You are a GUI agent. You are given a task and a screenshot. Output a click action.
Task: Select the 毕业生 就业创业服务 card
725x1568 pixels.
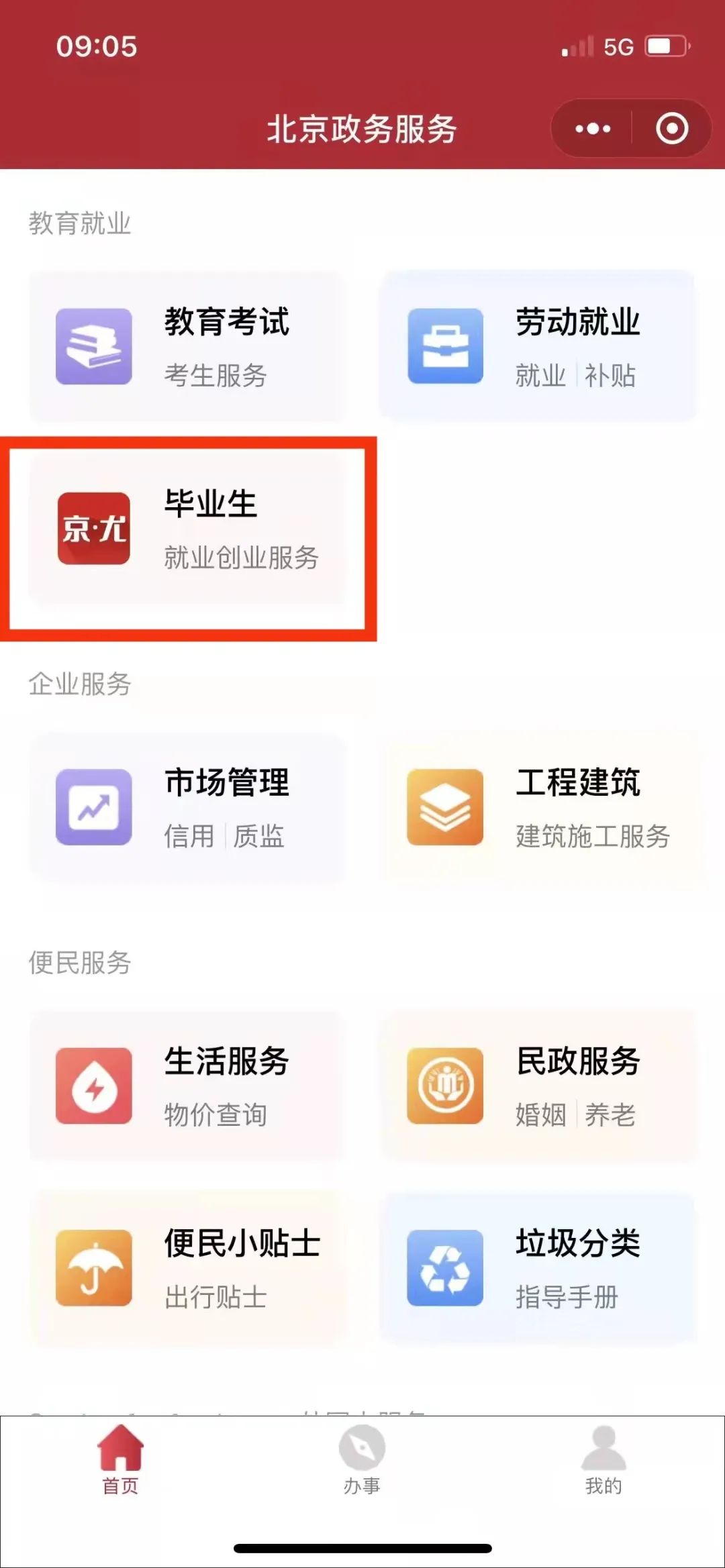(187, 529)
